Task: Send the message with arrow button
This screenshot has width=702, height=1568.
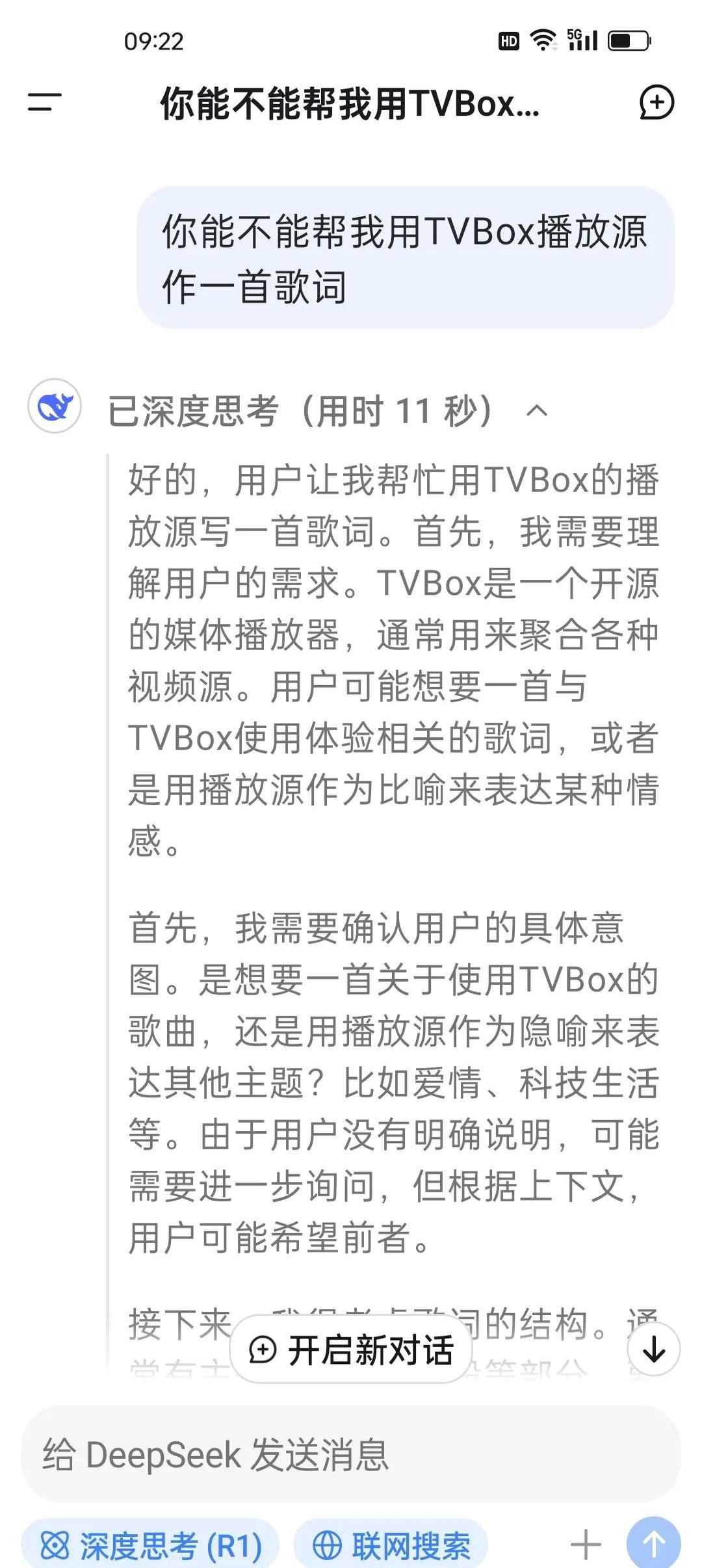Action: coord(653,1544)
